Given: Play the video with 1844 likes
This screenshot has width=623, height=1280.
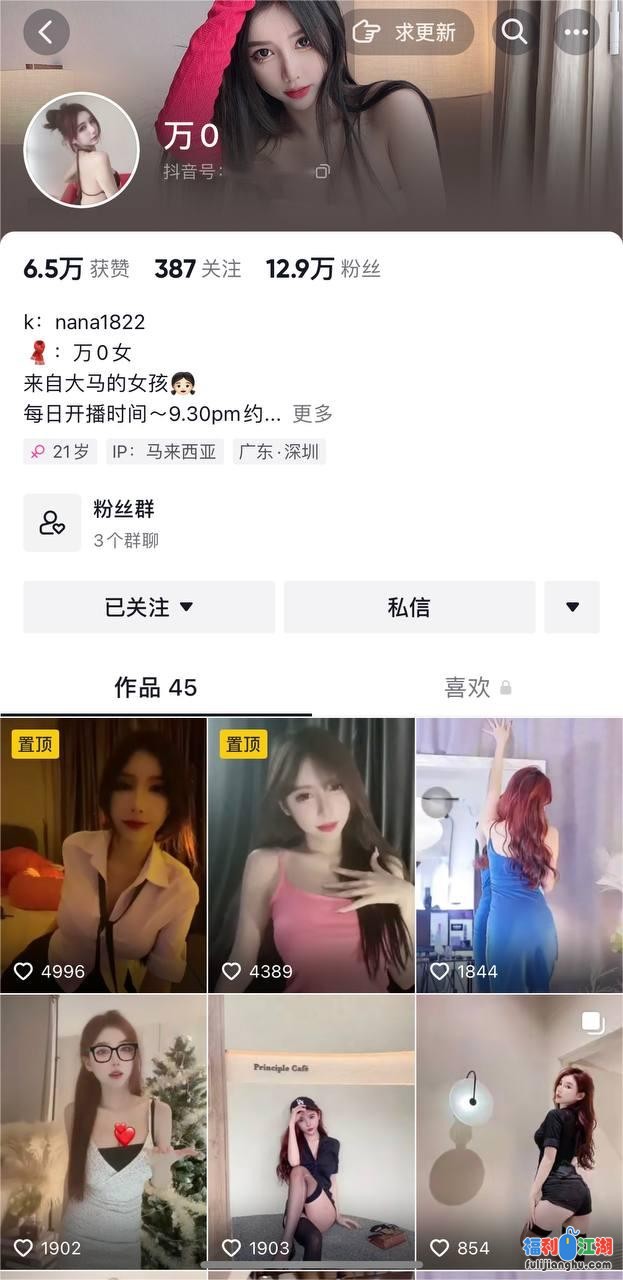Looking at the screenshot, I should 519,855.
